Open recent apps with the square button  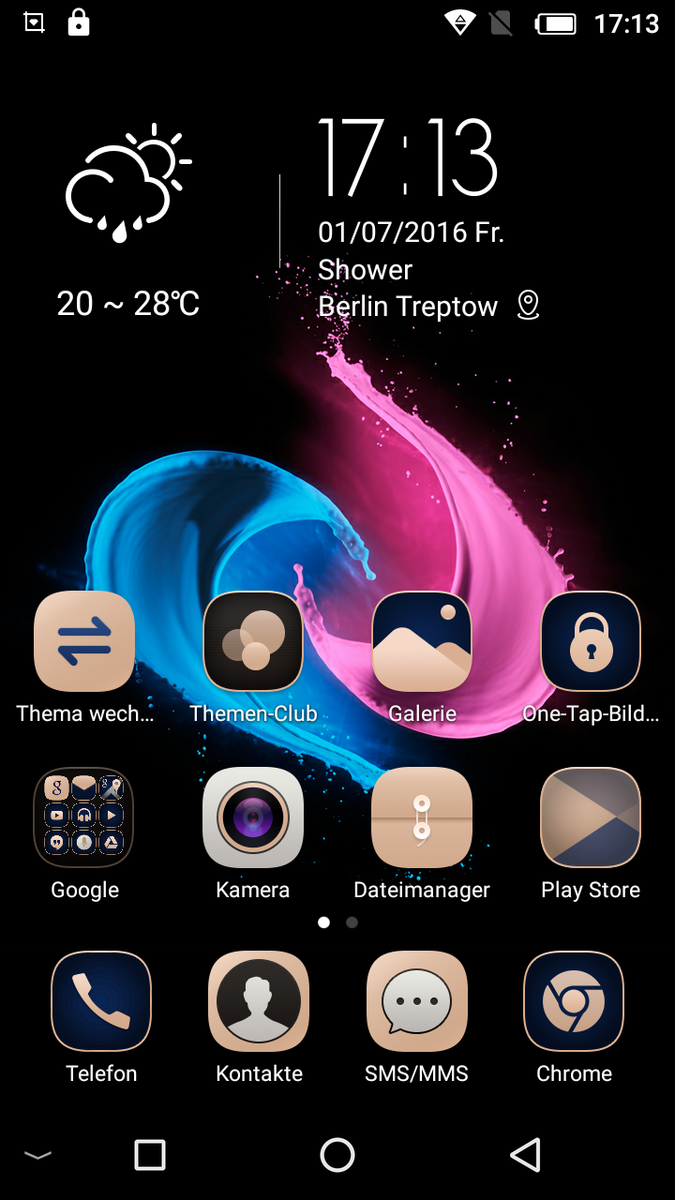[150, 1155]
